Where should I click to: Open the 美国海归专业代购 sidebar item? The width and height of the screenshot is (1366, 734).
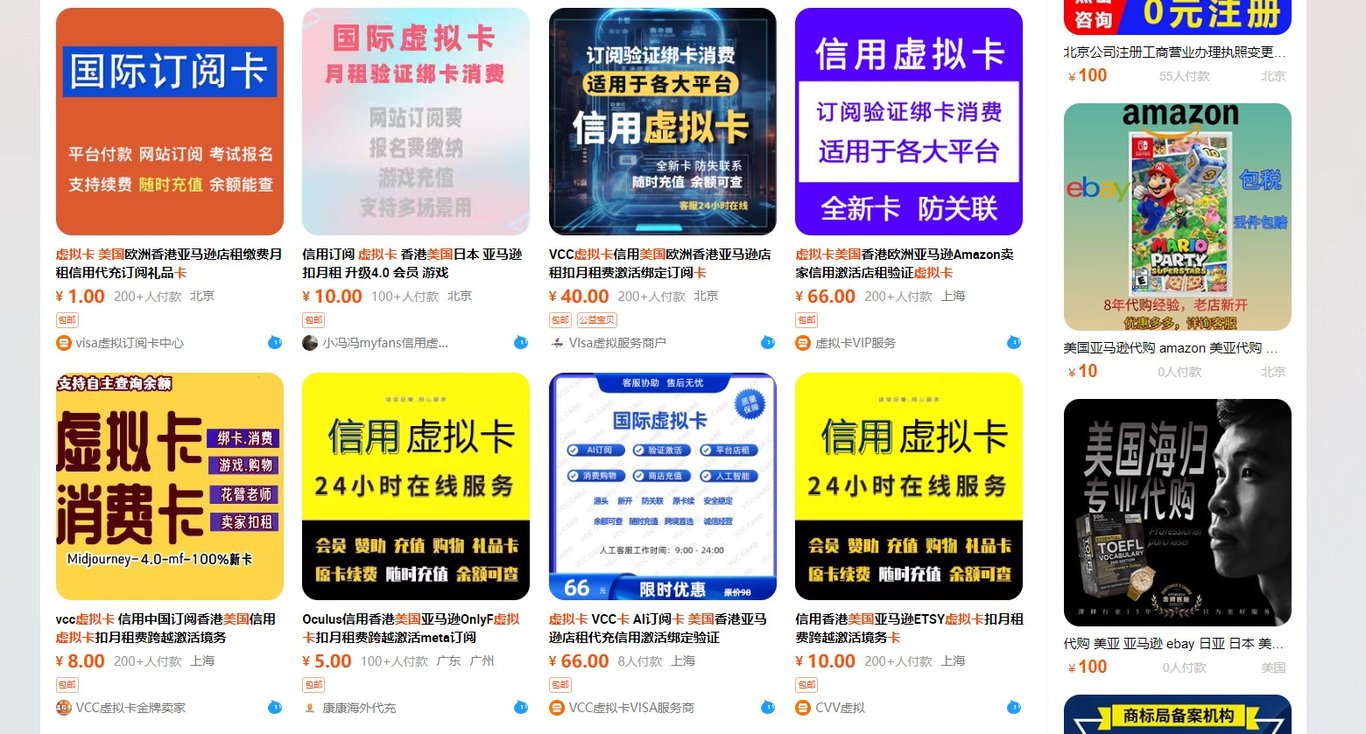point(1177,512)
